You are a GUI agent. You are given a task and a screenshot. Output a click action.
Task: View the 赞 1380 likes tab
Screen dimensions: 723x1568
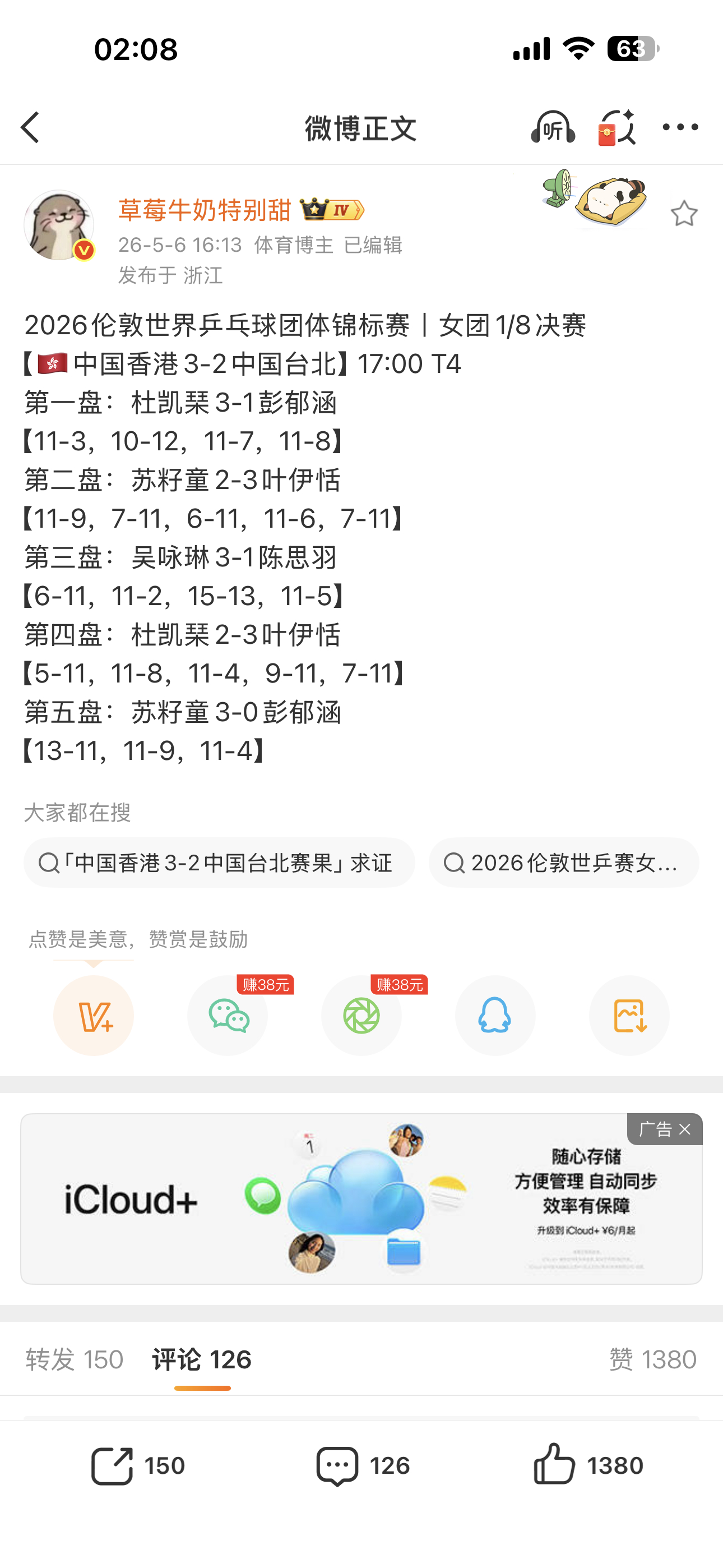[652, 1360]
